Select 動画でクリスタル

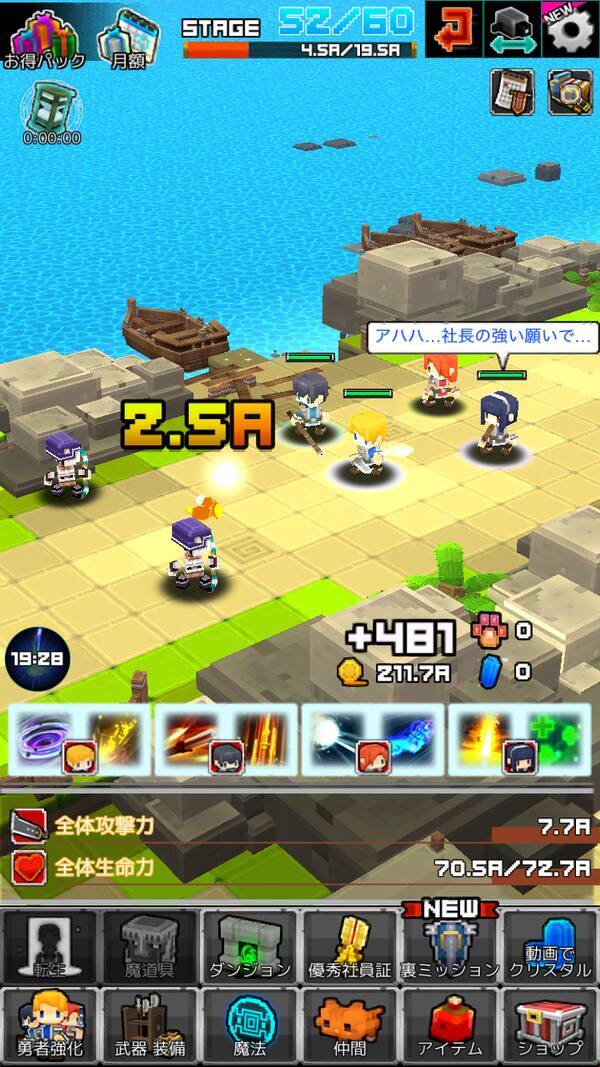coord(549,946)
